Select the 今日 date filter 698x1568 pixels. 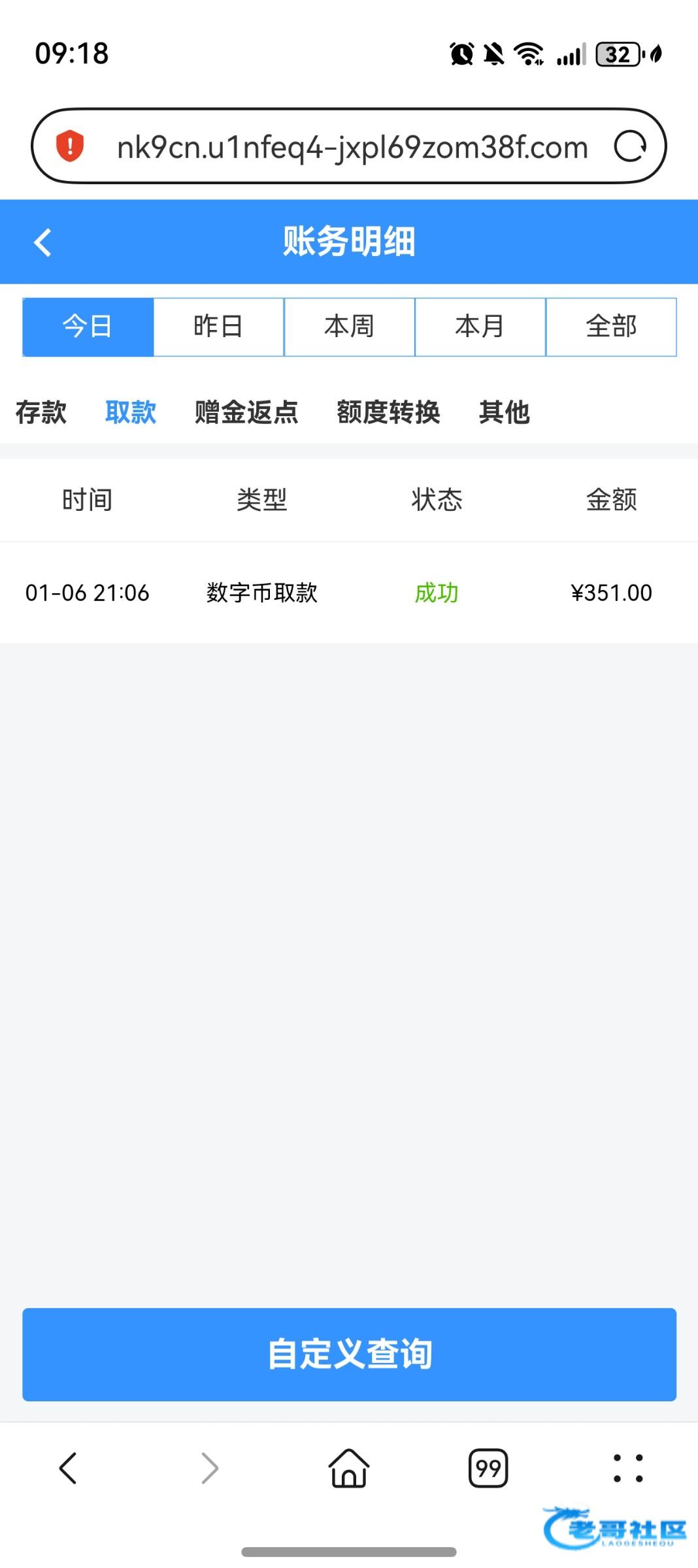coord(88,327)
